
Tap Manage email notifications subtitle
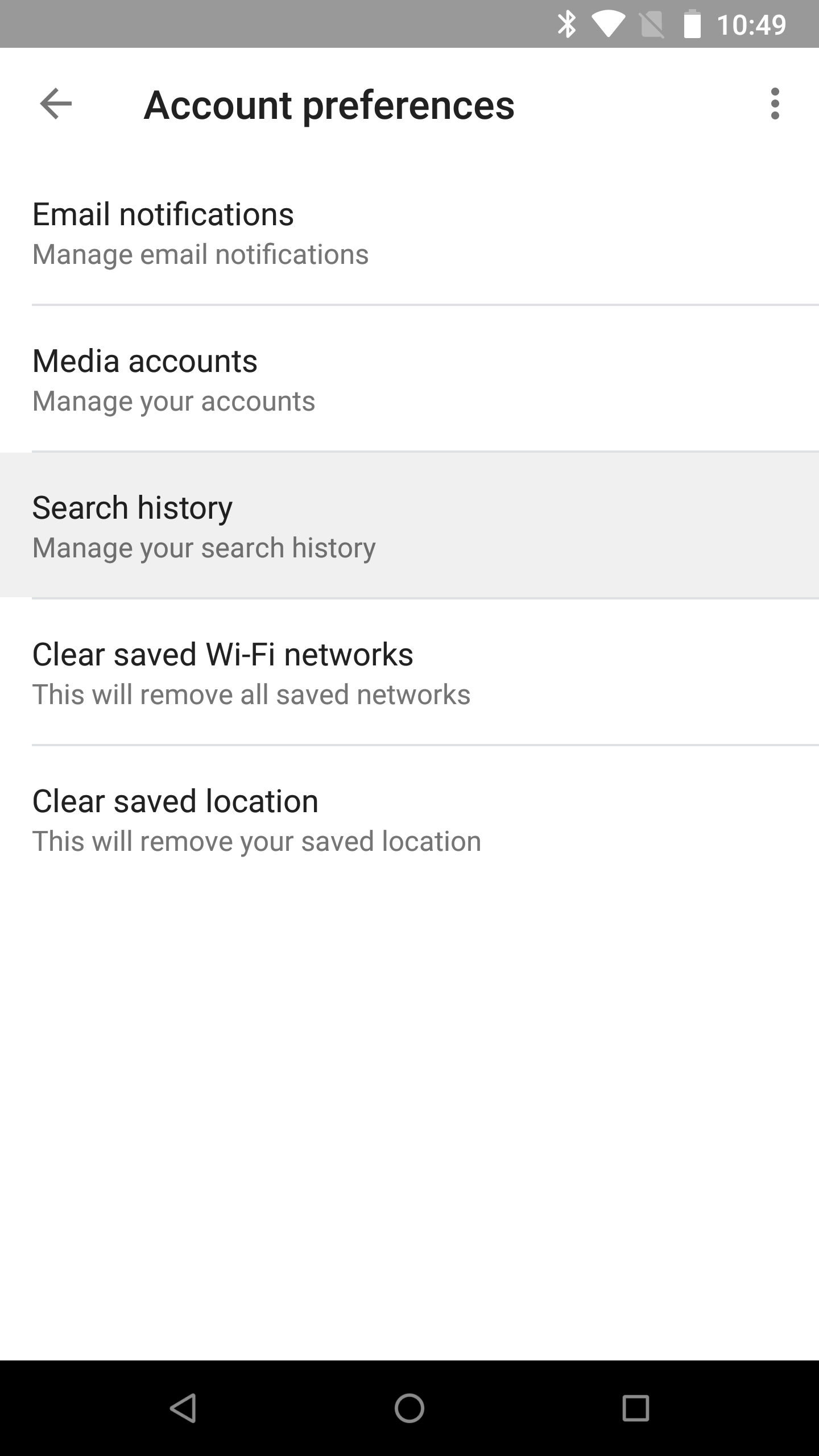pyautogui.click(x=200, y=254)
